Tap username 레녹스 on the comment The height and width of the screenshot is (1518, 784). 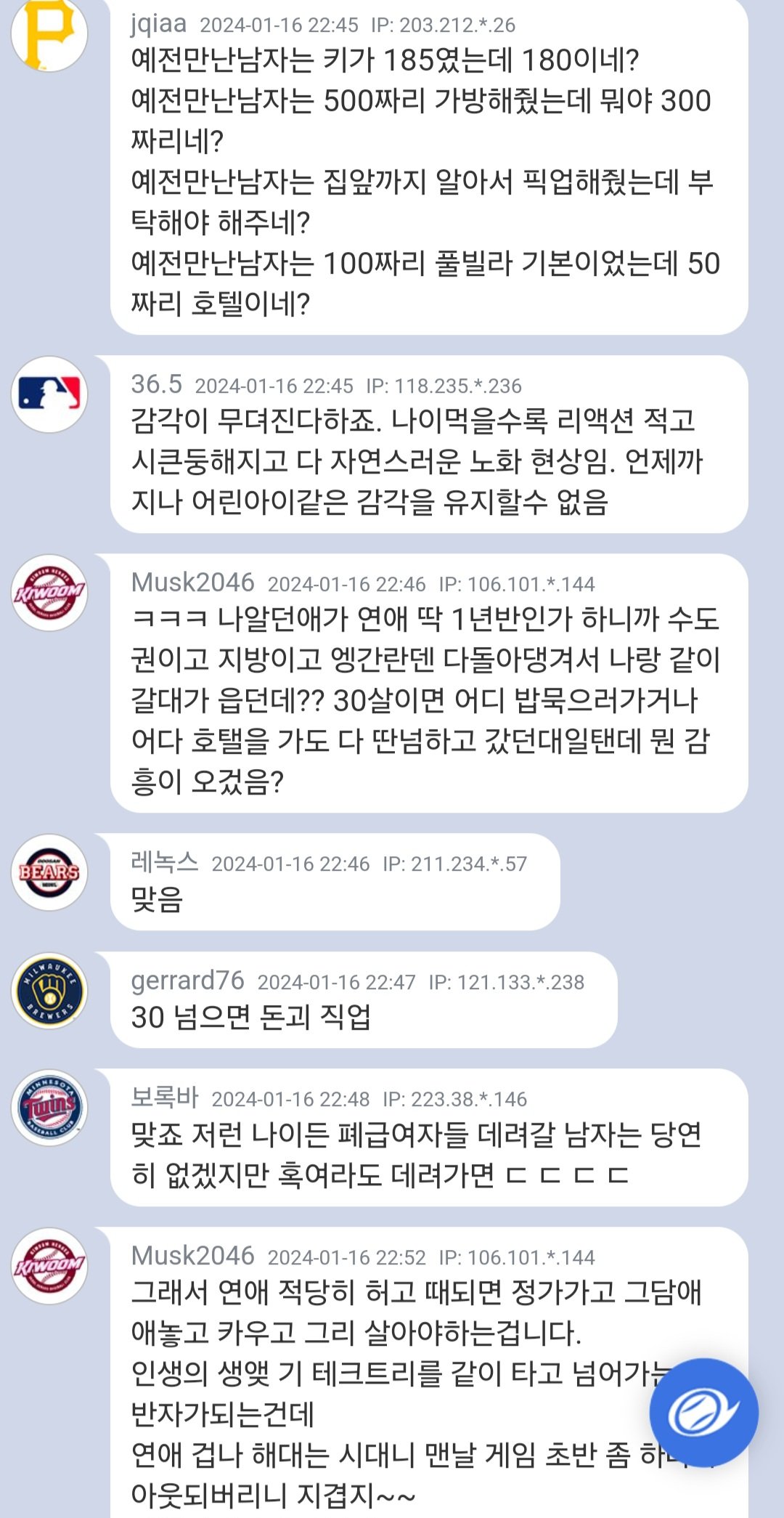pyautogui.click(x=164, y=862)
